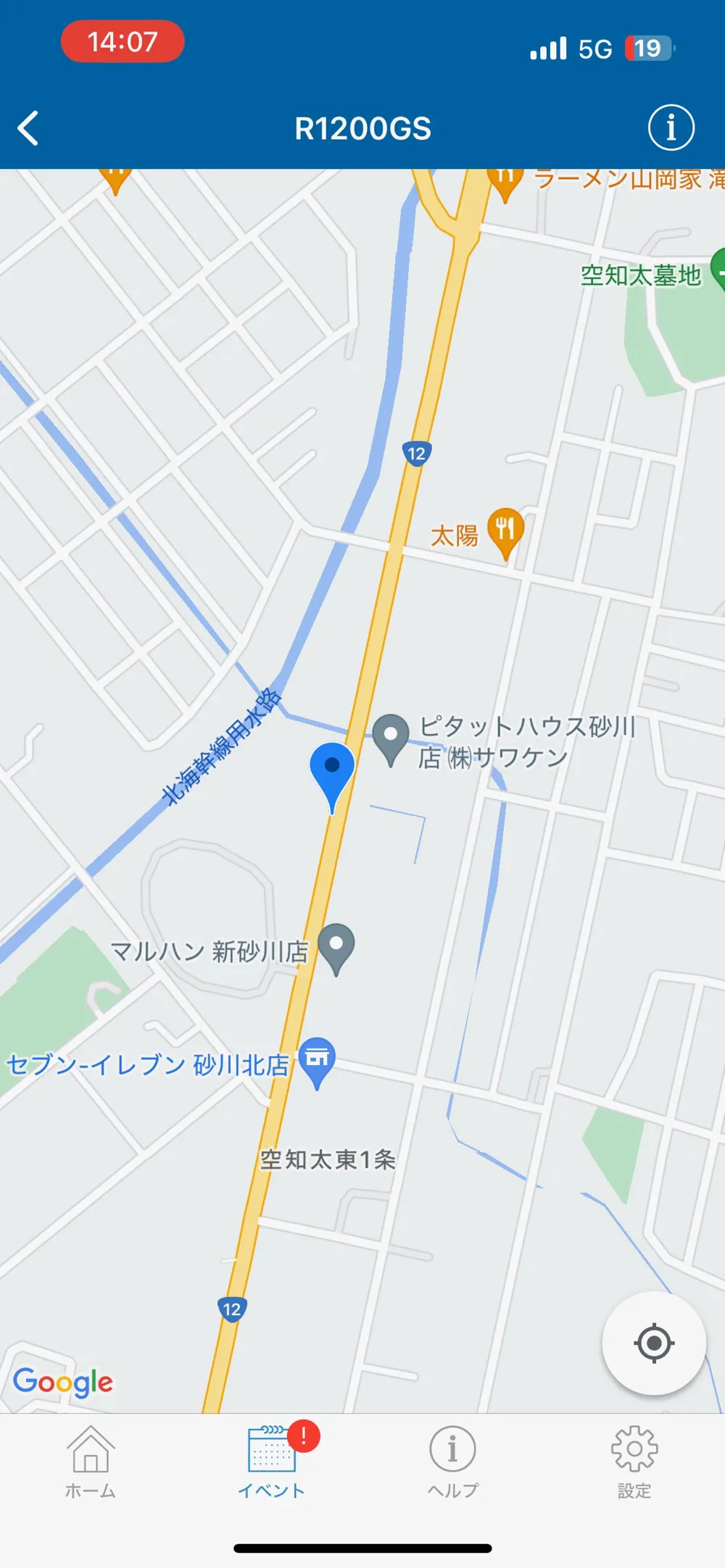Center map on my current location
Viewport: 725px width, 1568px height.
[x=654, y=1343]
